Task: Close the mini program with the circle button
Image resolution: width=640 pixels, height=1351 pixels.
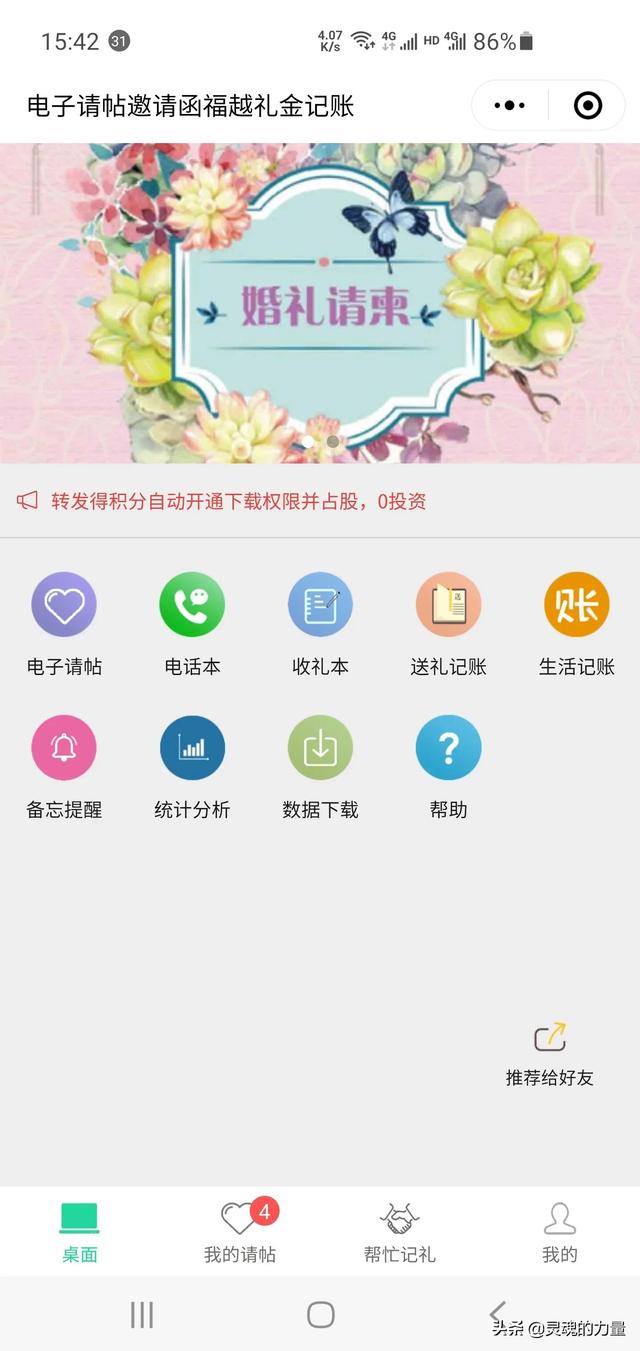Action: (x=588, y=105)
